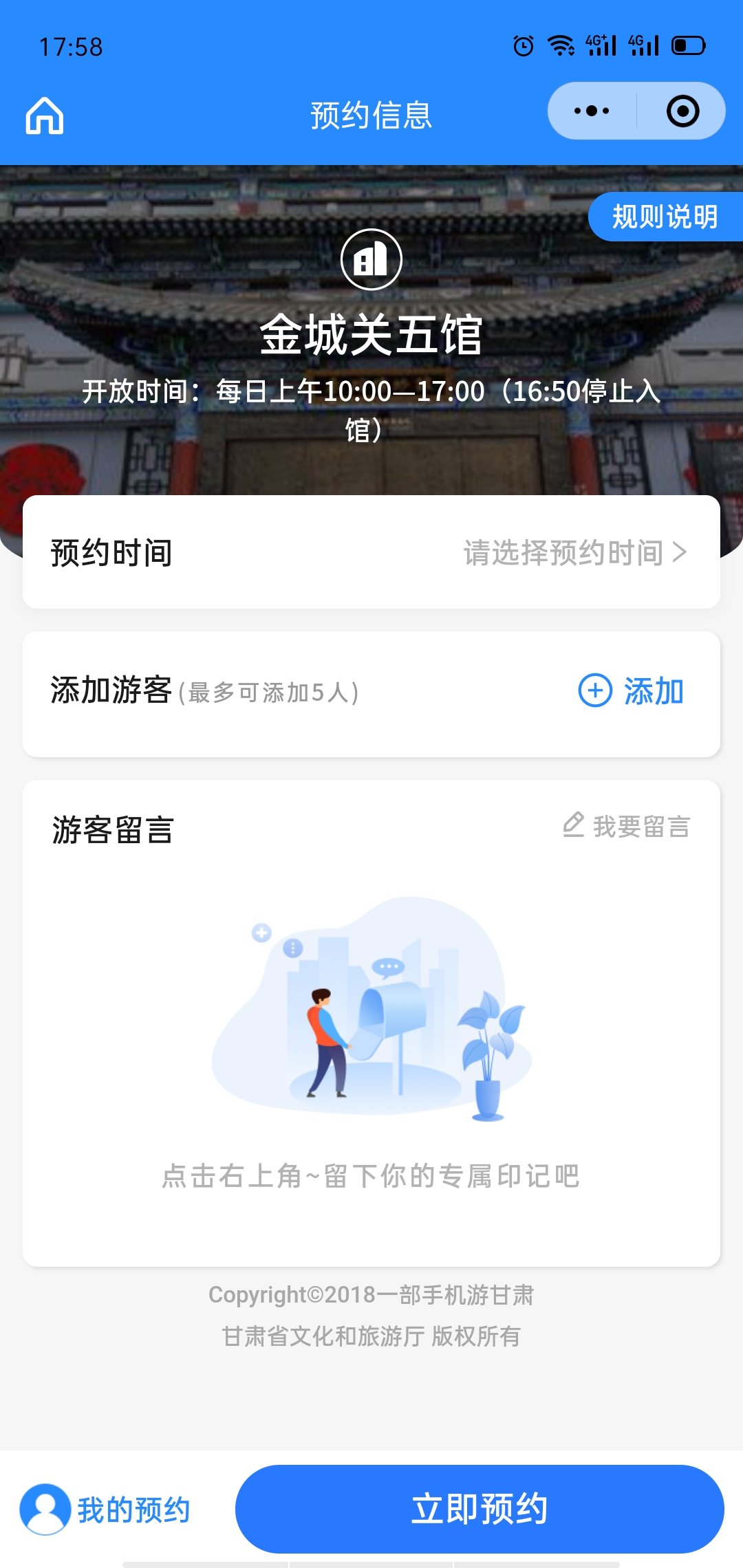
Task: Open 我的预约 my reservations
Action: click(x=107, y=1510)
